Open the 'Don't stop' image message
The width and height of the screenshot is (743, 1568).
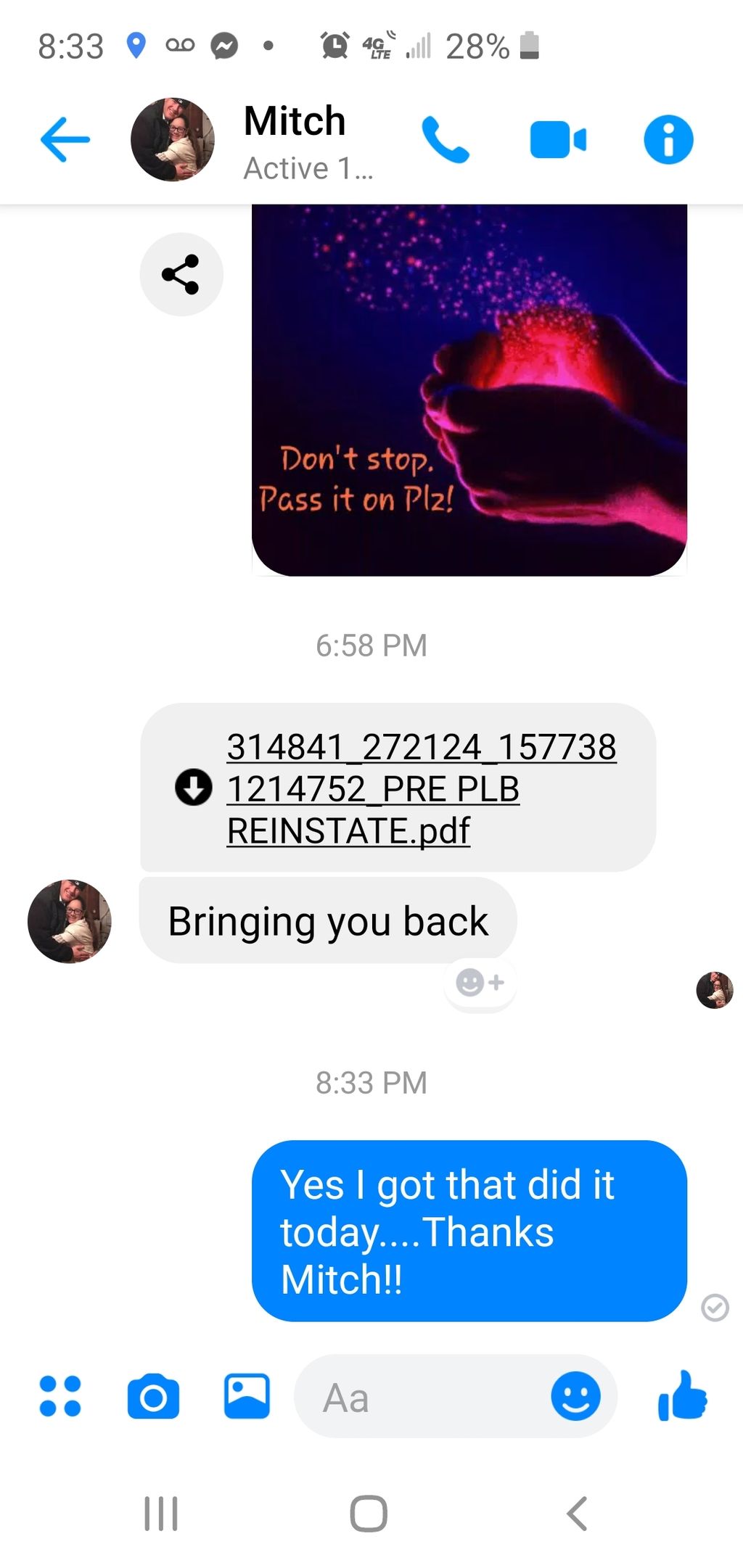pos(469,392)
